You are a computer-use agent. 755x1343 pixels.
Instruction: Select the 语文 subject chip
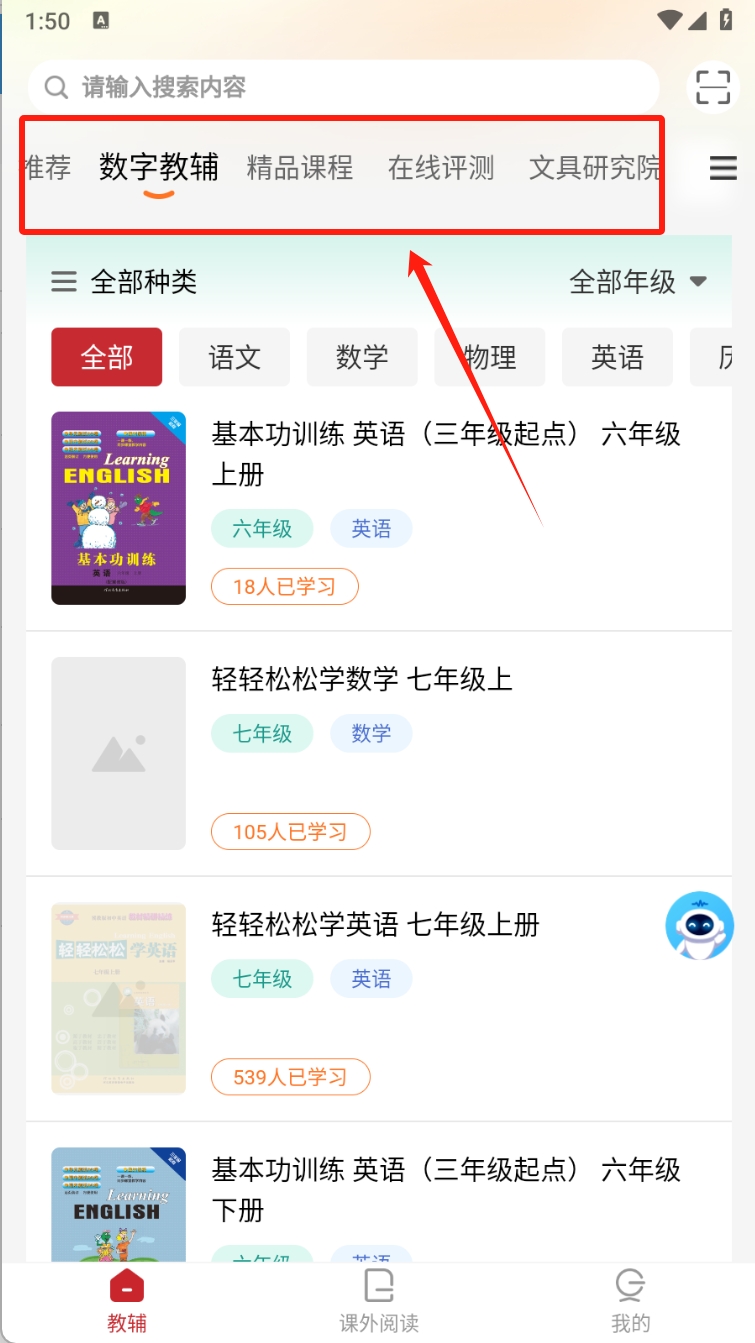(234, 357)
